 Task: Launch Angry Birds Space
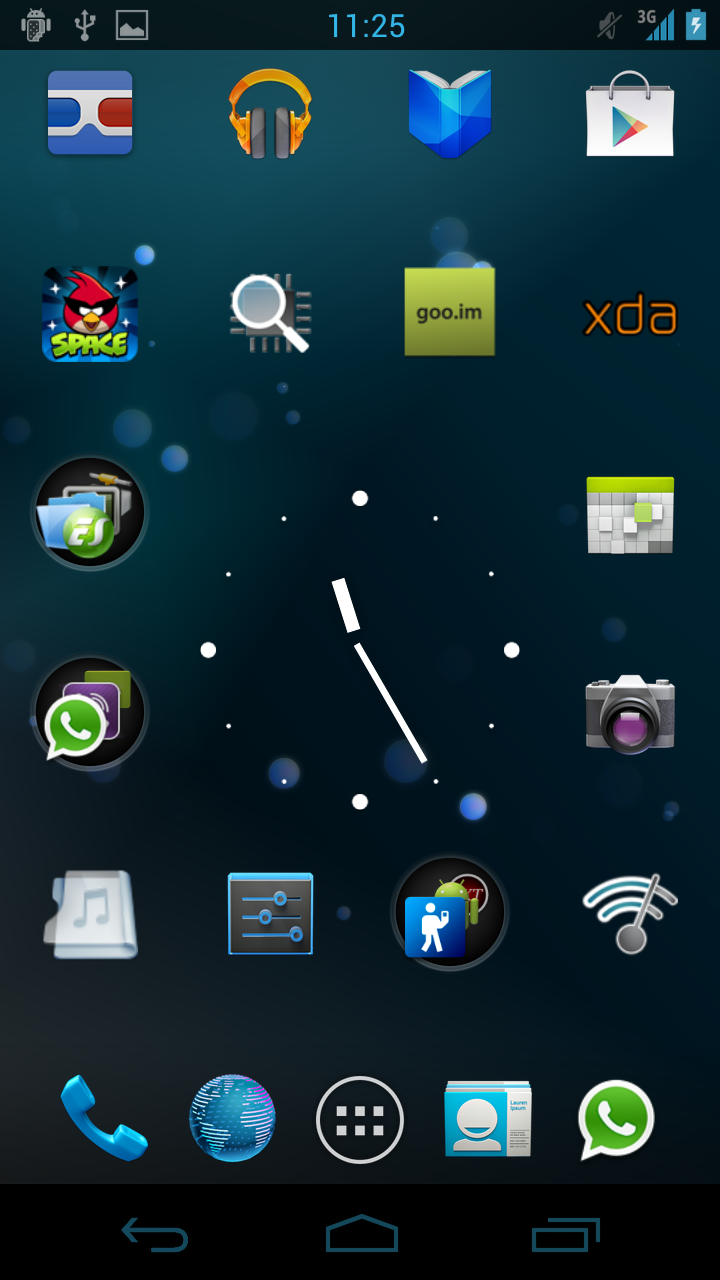click(x=90, y=313)
